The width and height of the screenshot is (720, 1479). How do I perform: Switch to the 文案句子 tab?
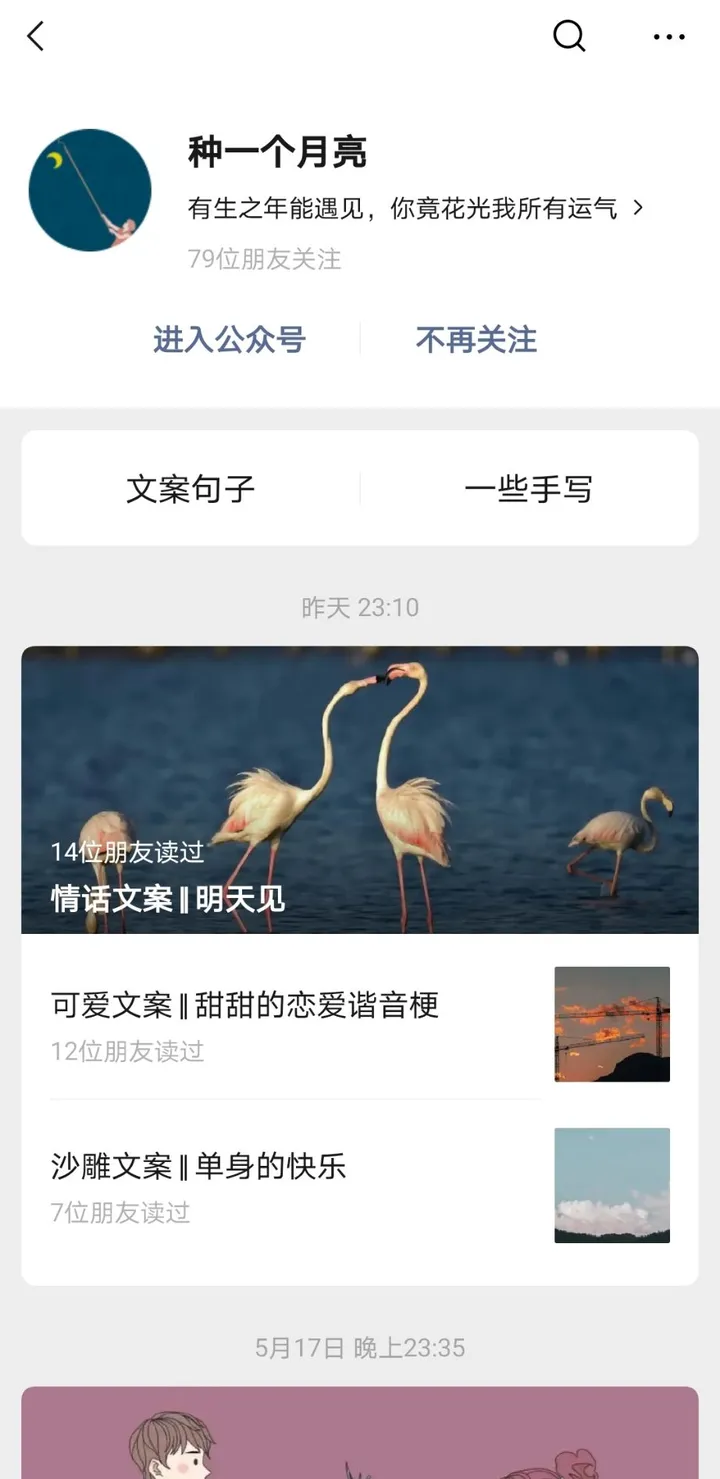(191, 489)
